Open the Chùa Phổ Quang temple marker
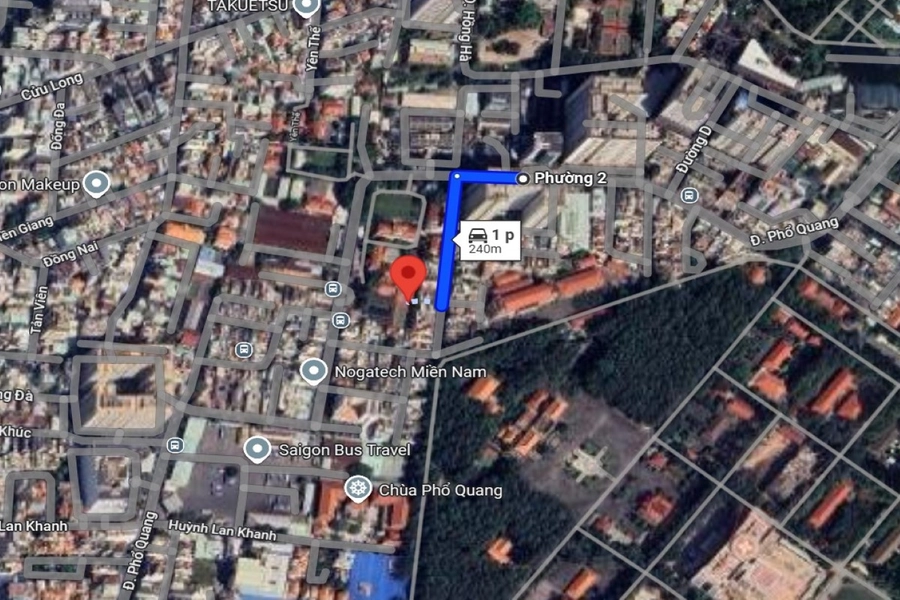Screen dimensions: 900x600 click(x=355, y=489)
